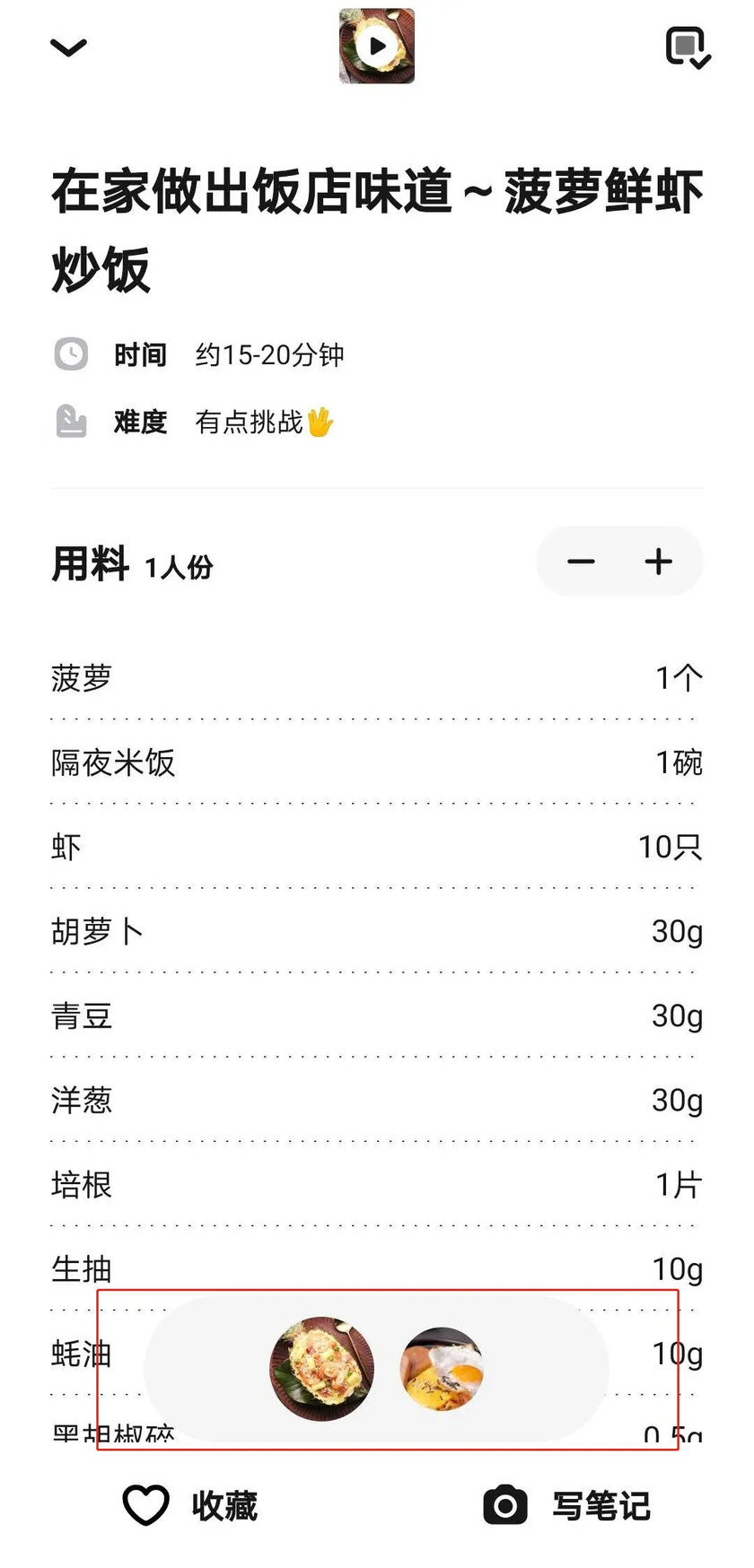Play the recipe video thumbnail
This screenshot has width=754, height=1568.
tap(377, 46)
